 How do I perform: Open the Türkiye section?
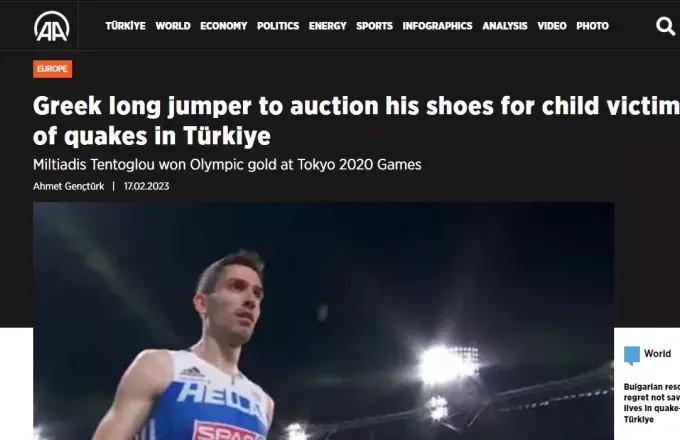coord(125,26)
